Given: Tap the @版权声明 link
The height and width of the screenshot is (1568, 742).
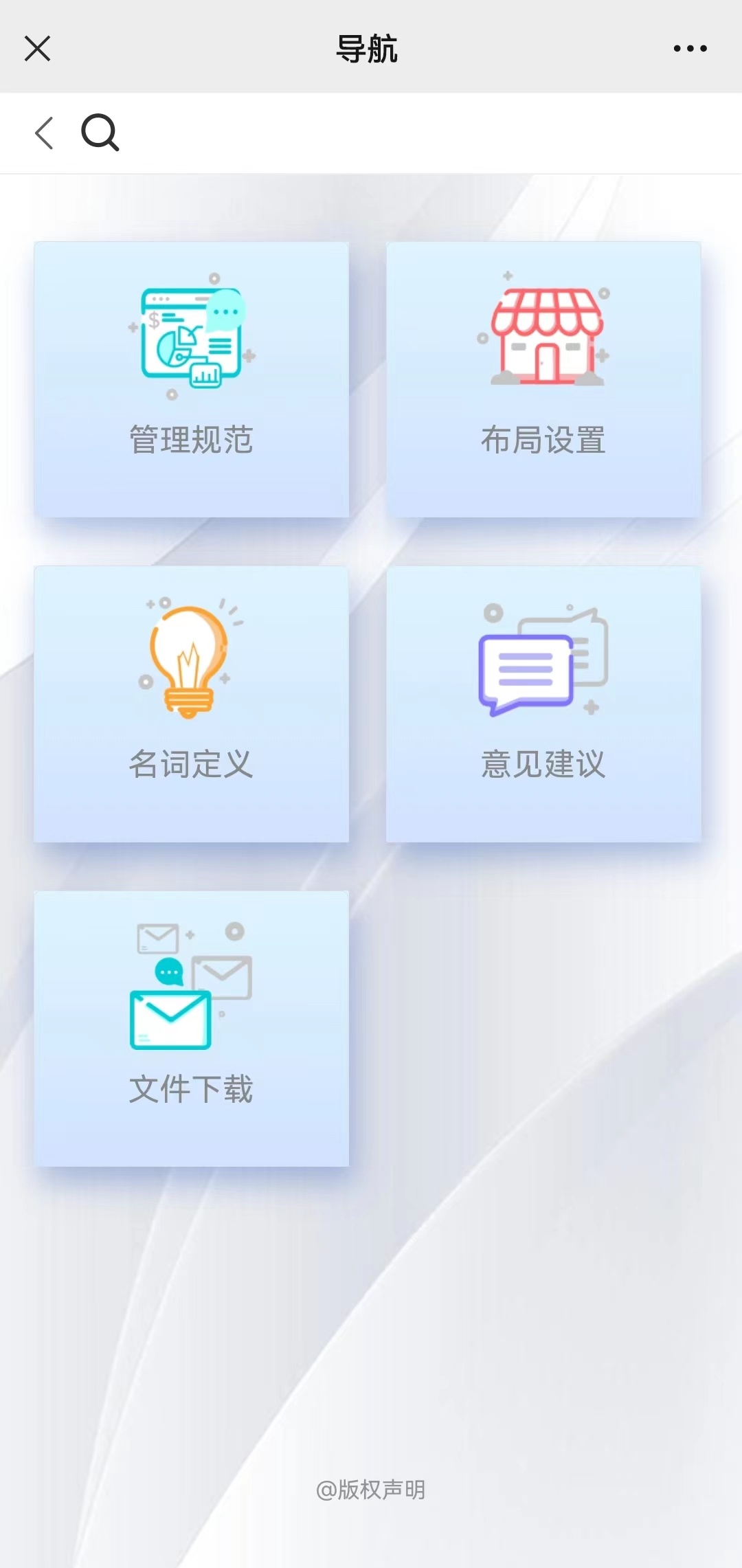Looking at the screenshot, I should click(371, 1490).
